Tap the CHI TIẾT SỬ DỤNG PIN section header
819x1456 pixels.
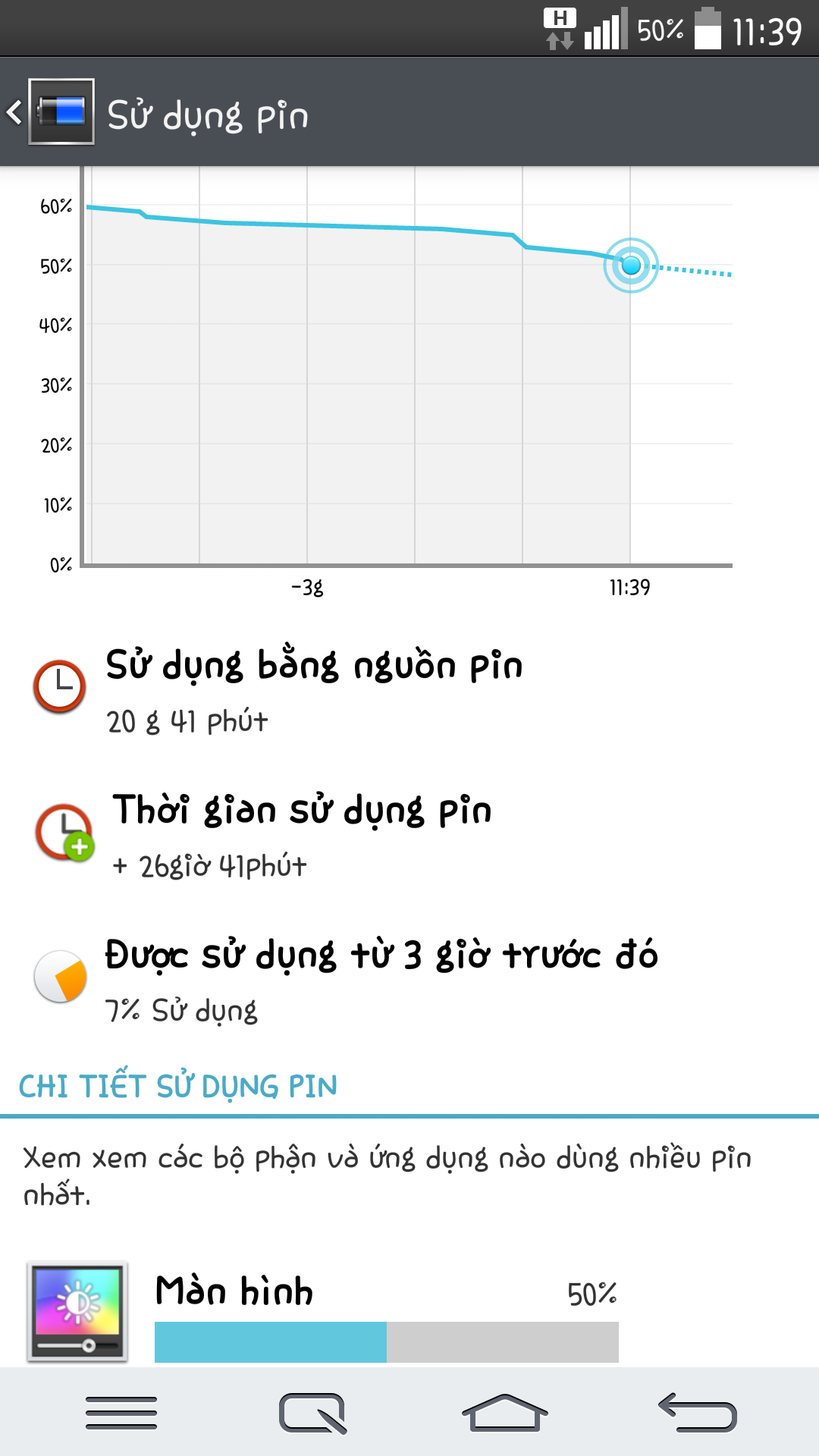(x=178, y=1086)
